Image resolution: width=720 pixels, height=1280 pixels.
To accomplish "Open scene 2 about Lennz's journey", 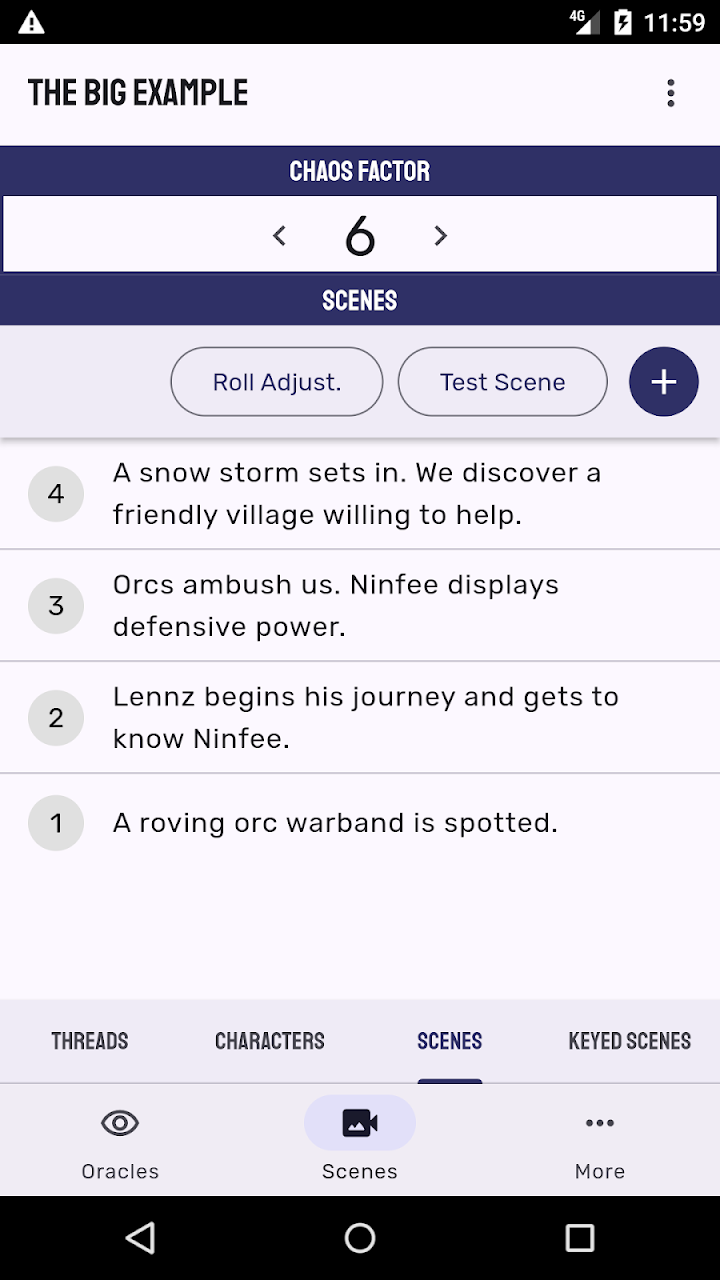I will point(360,717).
